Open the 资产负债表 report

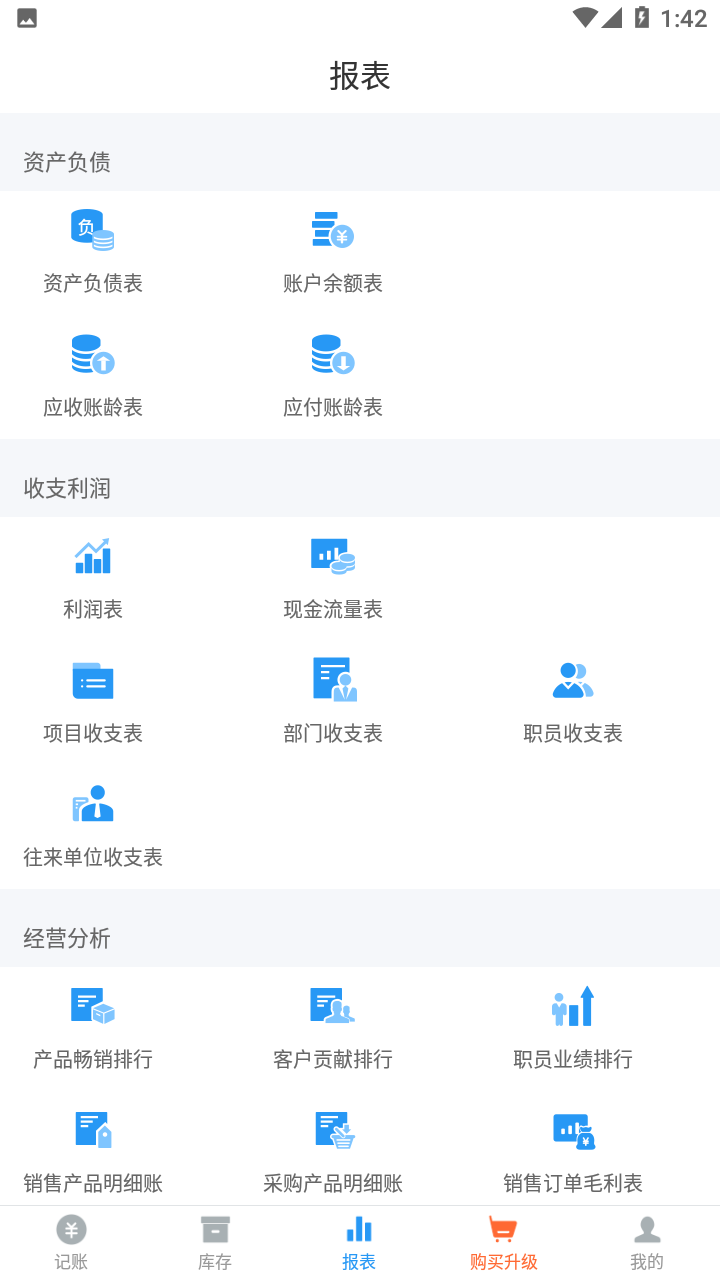(93, 250)
